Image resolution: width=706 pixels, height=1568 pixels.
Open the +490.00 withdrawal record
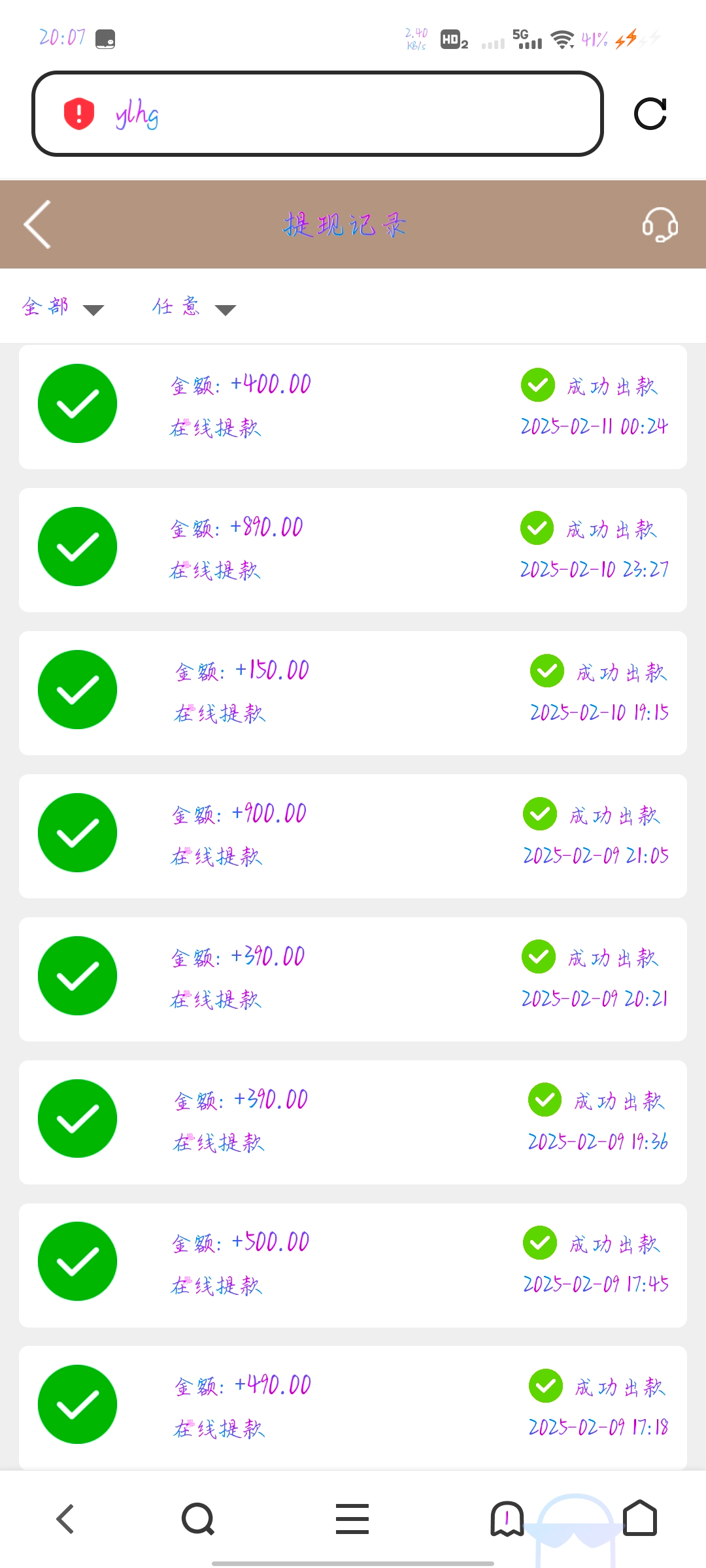(x=353, y=1408)
